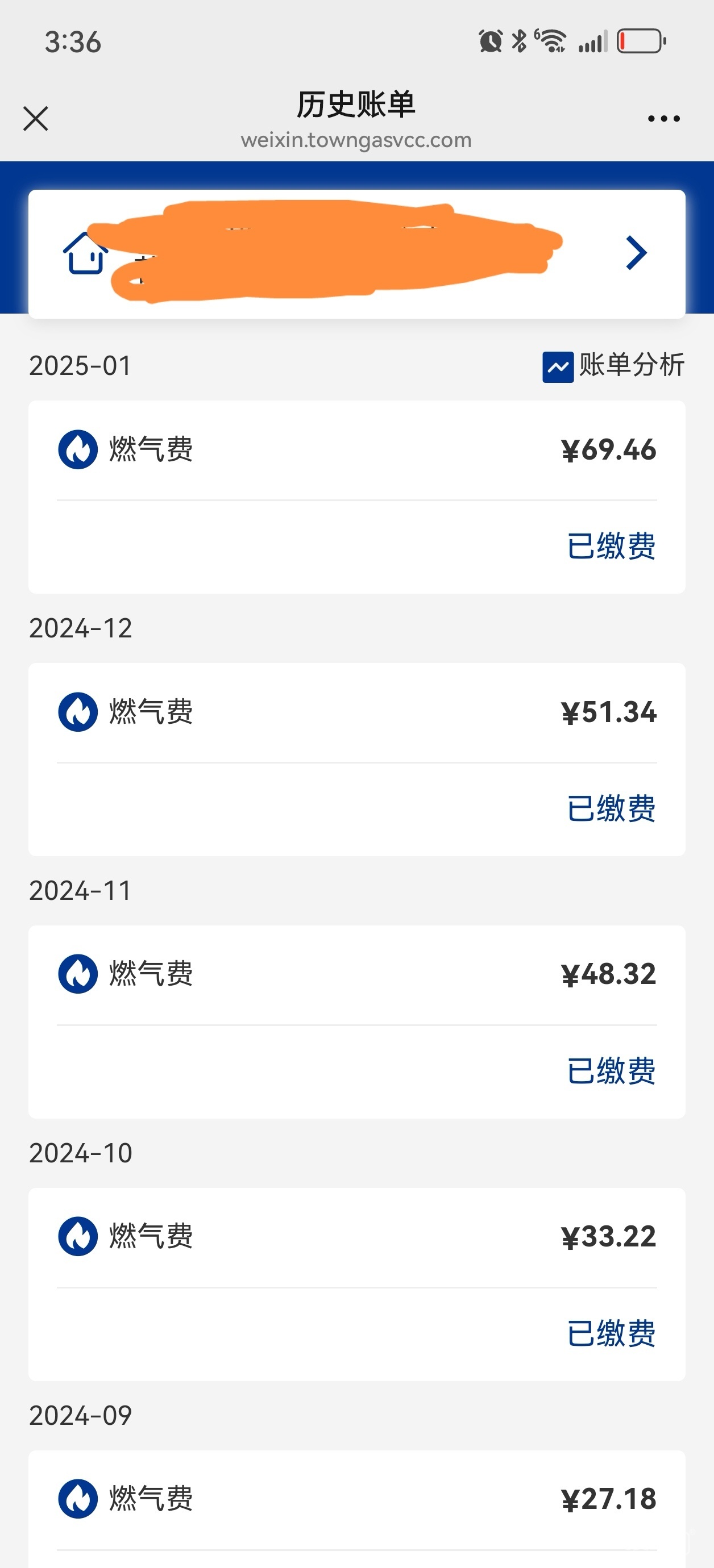714x1568 pixels.
Task: Close the 历史账单 web page
Action: tap(35, 119)
